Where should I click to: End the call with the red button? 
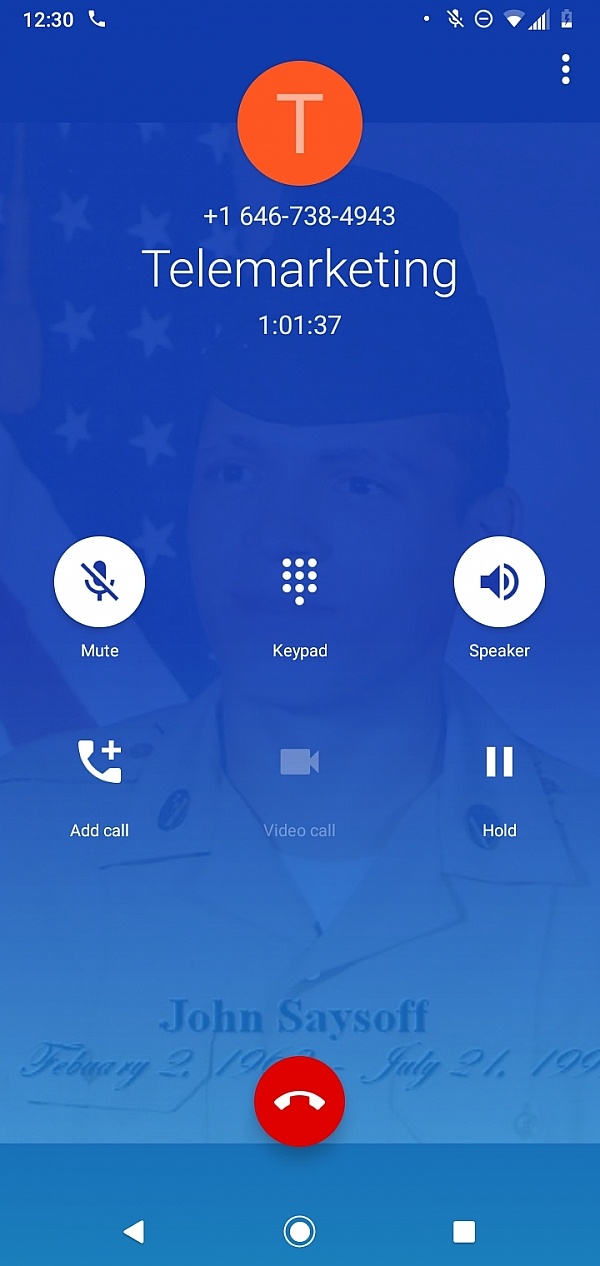(300, 1101)
